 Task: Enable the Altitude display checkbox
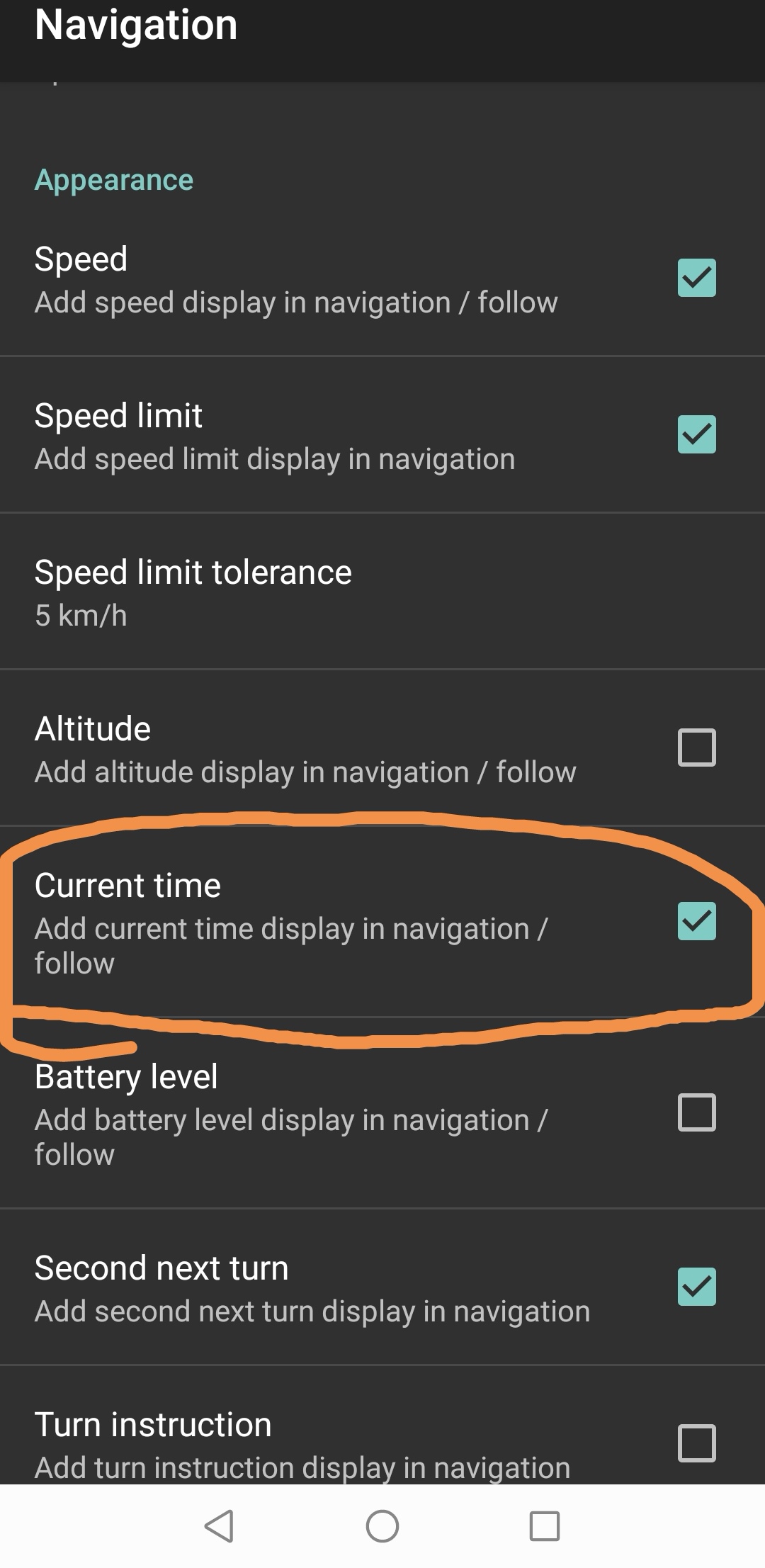pos(696,748)
